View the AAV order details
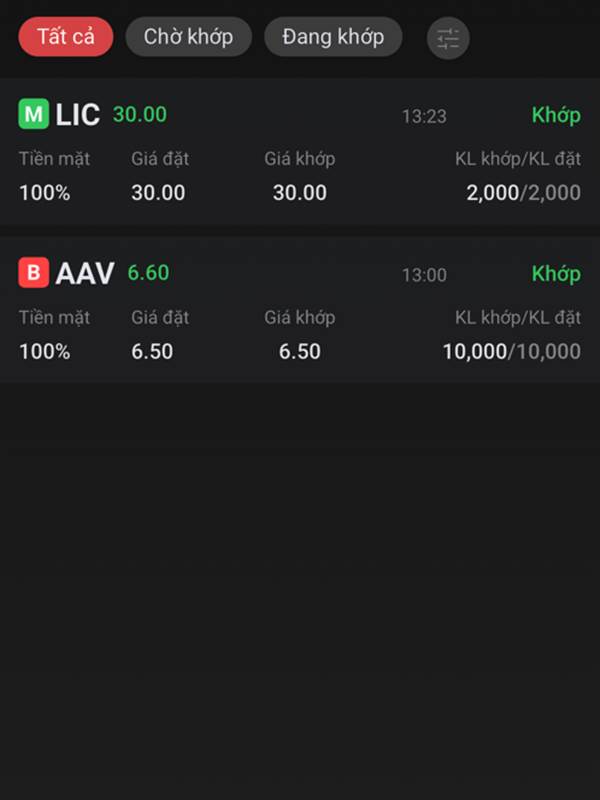This screenshot has height=800, width=600. click(x=300, y=310)
